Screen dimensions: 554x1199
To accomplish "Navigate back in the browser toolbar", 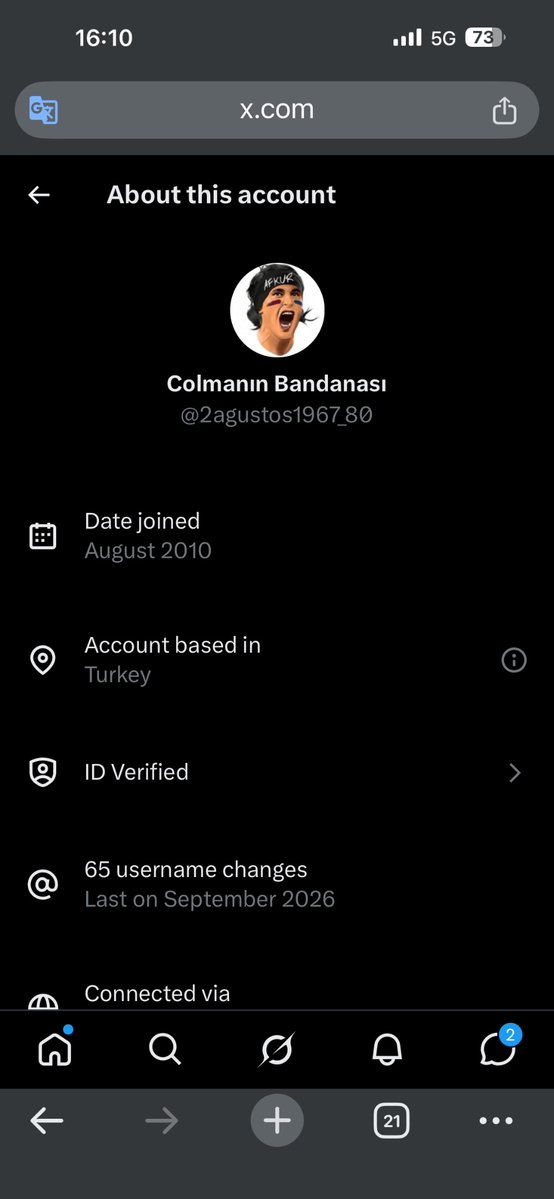I will tap(47, 1121).
